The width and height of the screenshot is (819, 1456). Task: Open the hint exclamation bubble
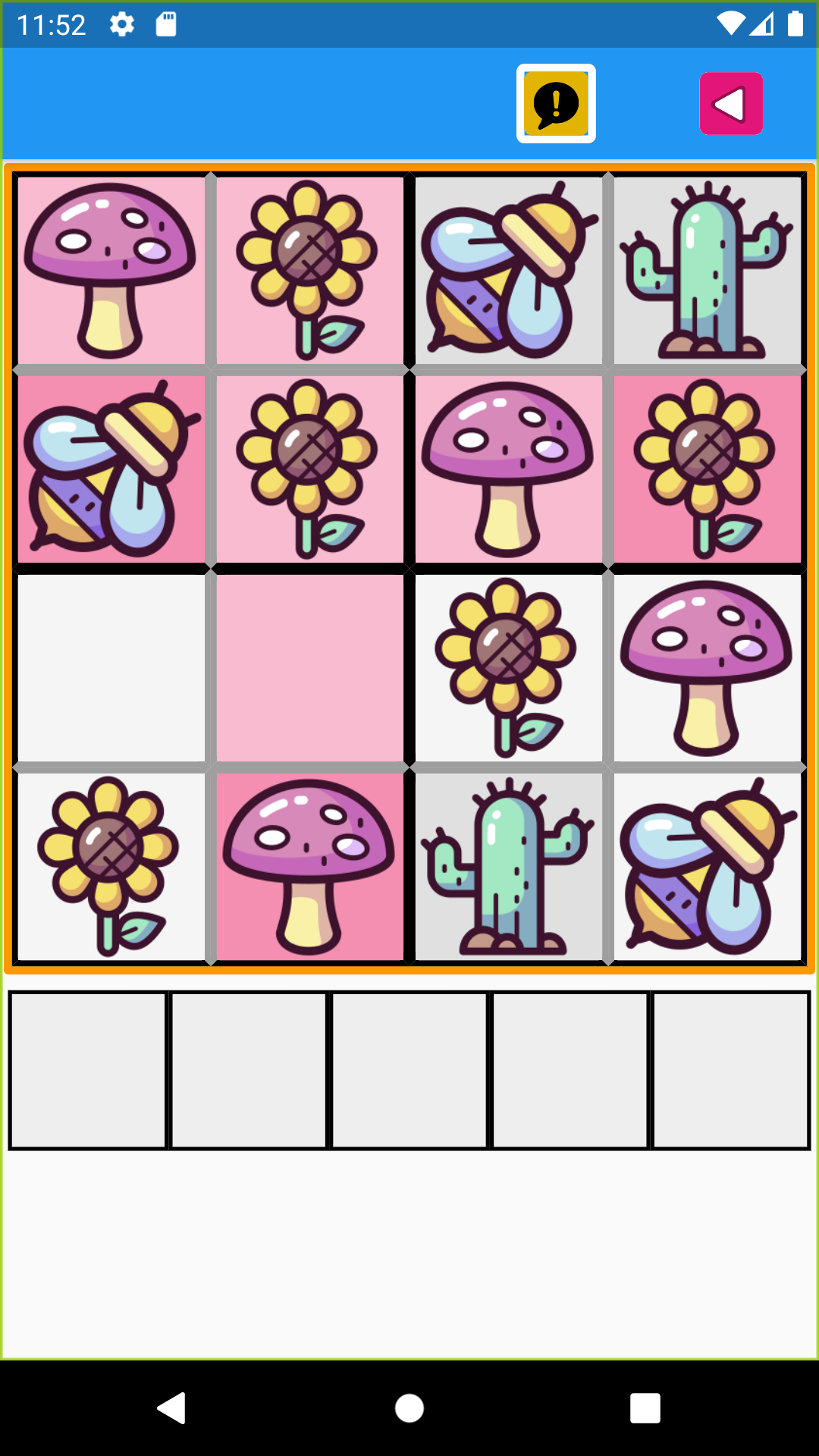(556, 103)
